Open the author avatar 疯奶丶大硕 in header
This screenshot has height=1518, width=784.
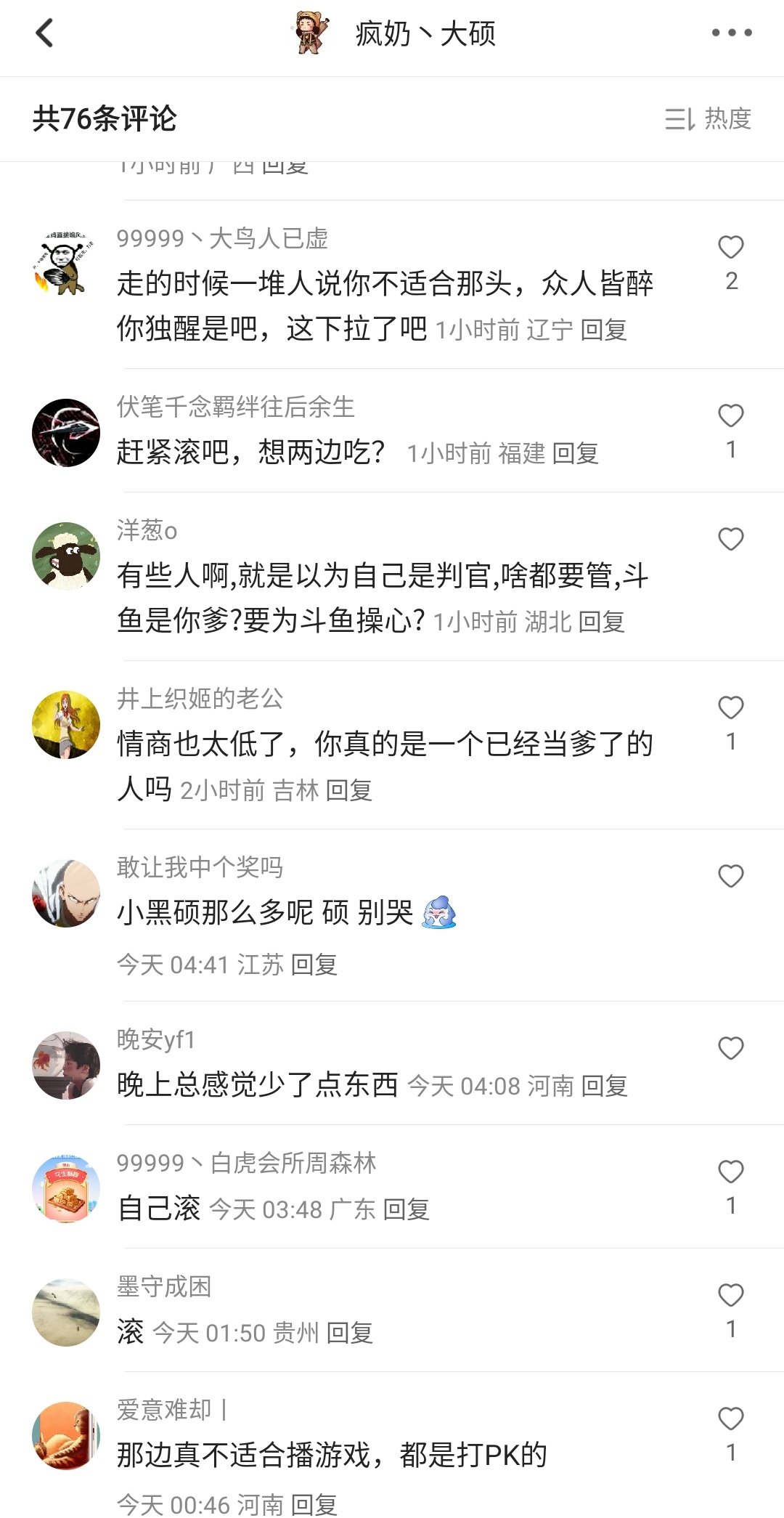point(311,33)
